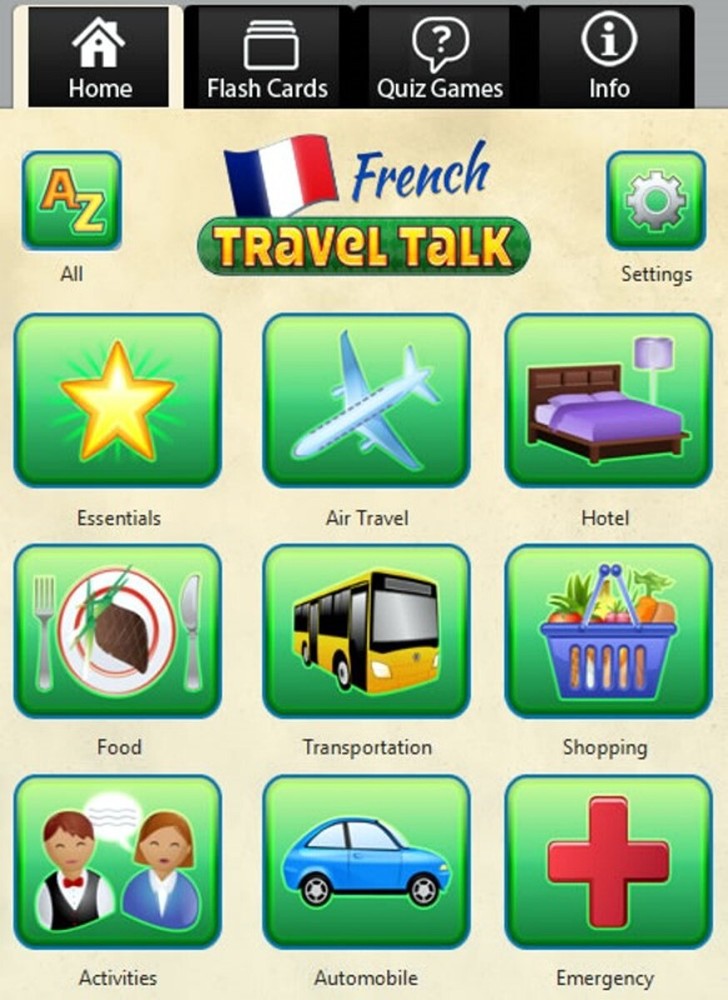Select the Air Travel airplane icon
The width and height of the screenshot is (728, 1000).
click(x=364, y=398)
